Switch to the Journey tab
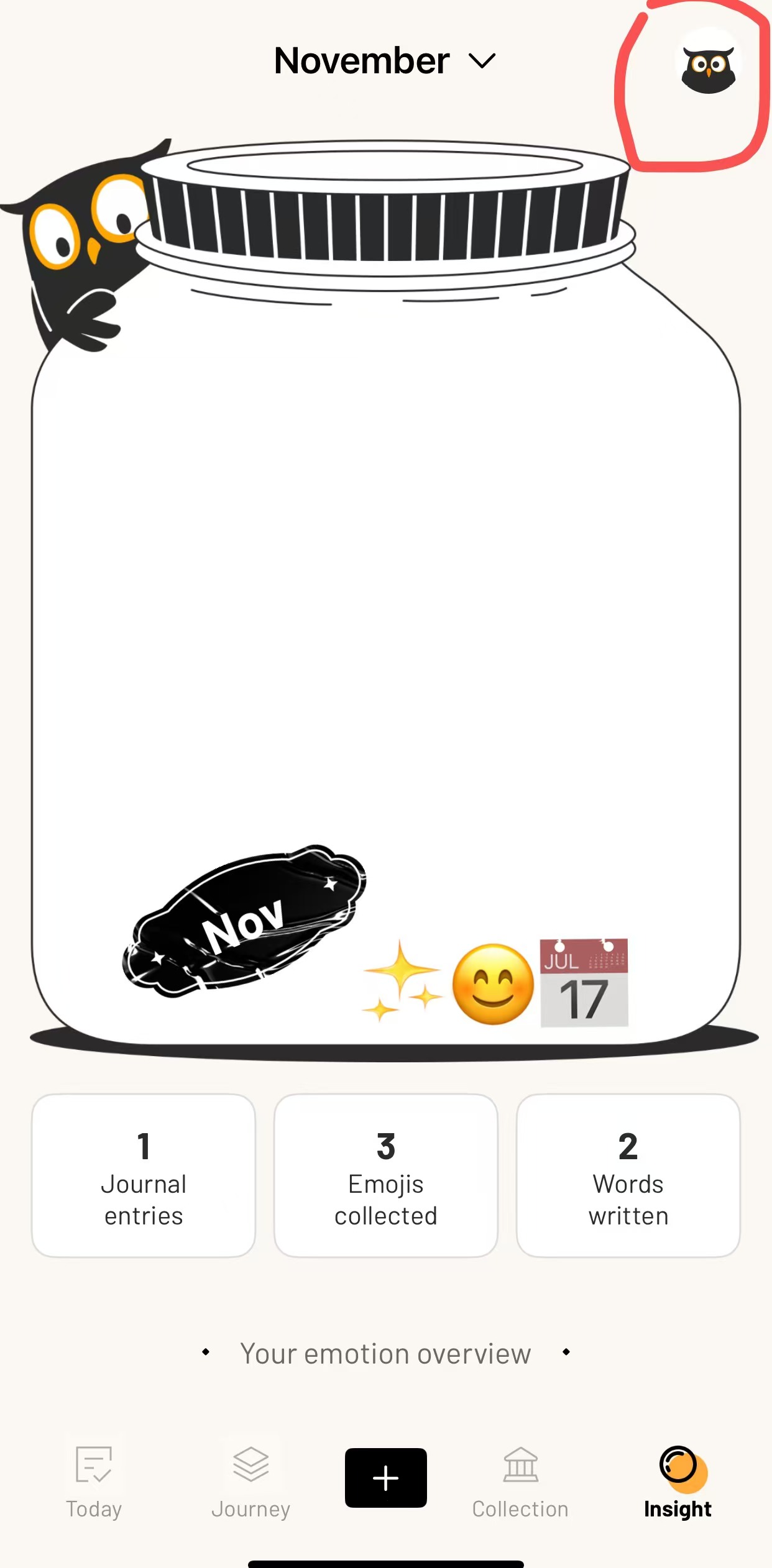Image resolution: width=772 pixels, height=1568 pixels. (250, 1482)
